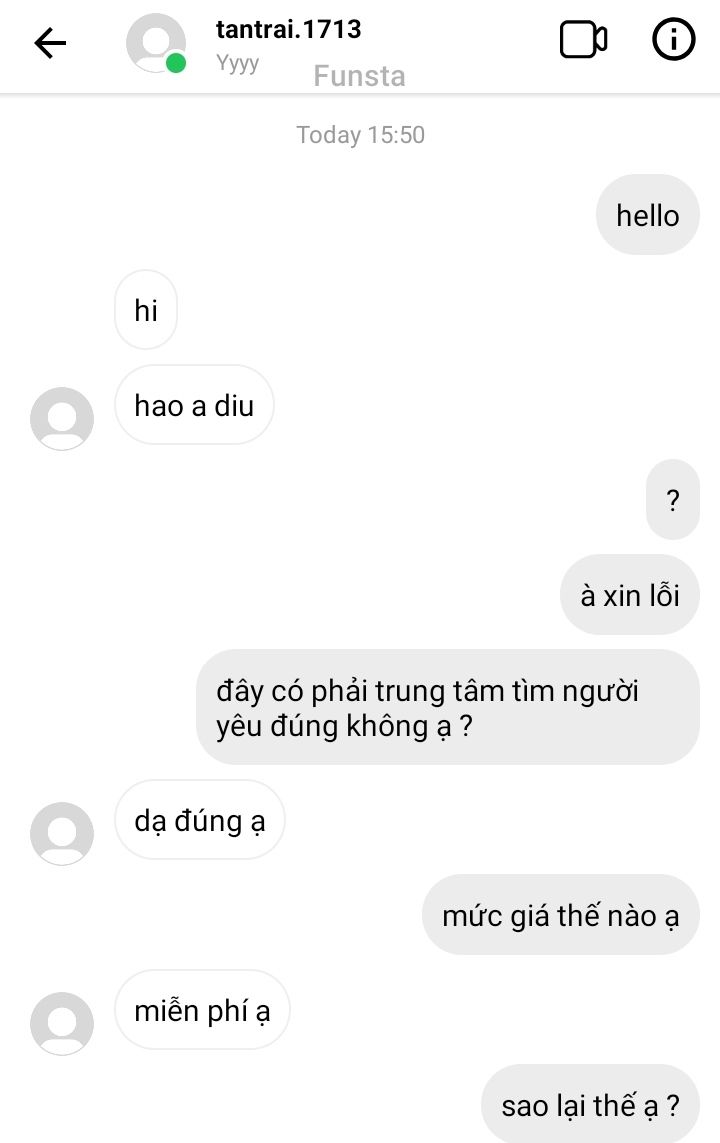Tap sender avatar beside "hao a diu"

tap(62, 418)
